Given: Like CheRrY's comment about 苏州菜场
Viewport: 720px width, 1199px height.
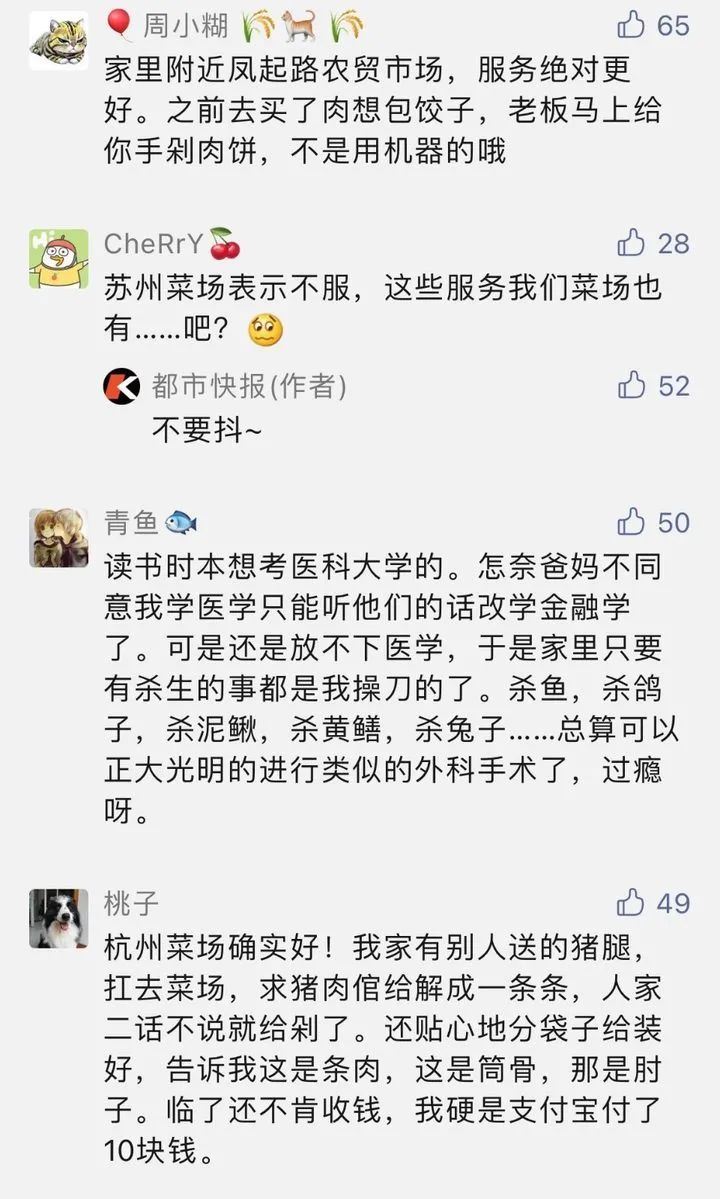Looking at the screenshot, I should pos(632,243).
